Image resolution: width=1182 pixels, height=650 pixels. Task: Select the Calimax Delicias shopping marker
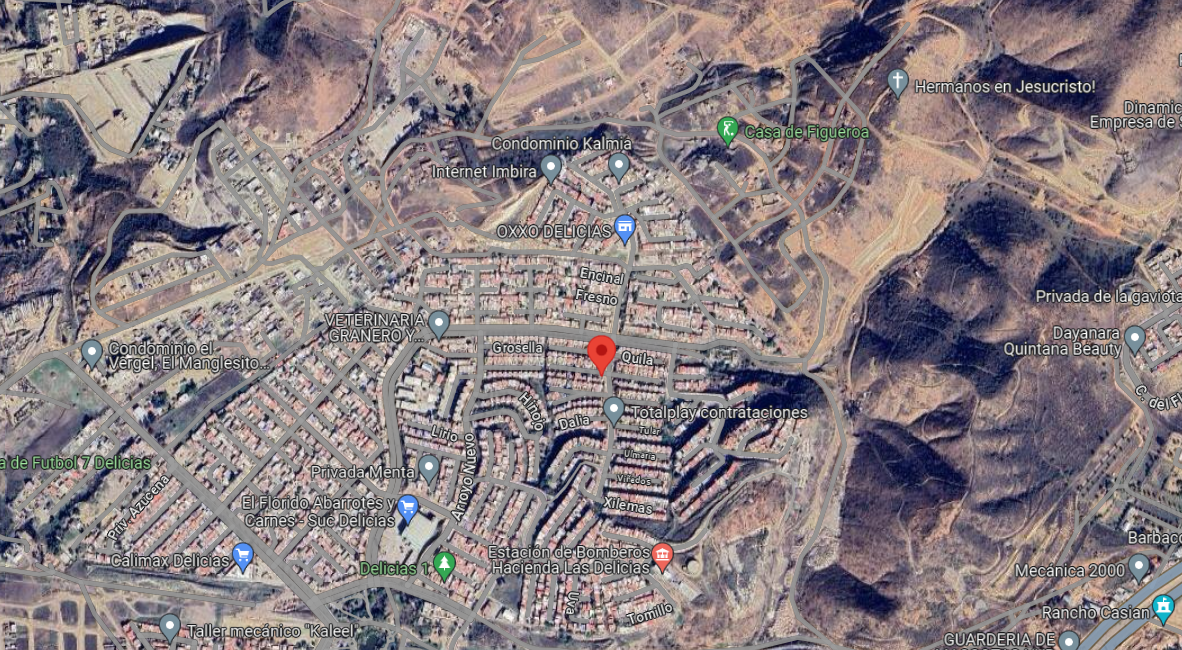coord(242,557)
